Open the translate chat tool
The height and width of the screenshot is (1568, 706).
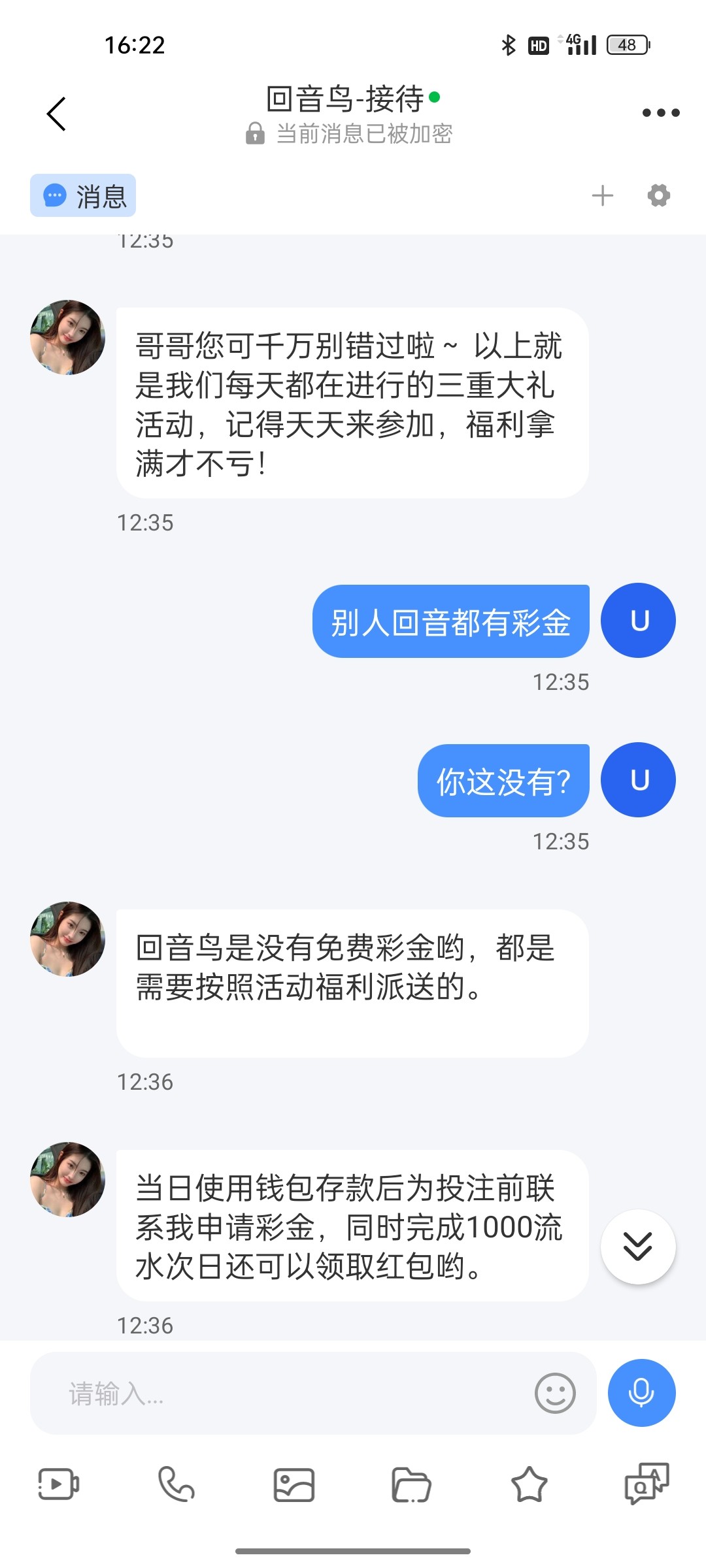[x=647, y=1483]
